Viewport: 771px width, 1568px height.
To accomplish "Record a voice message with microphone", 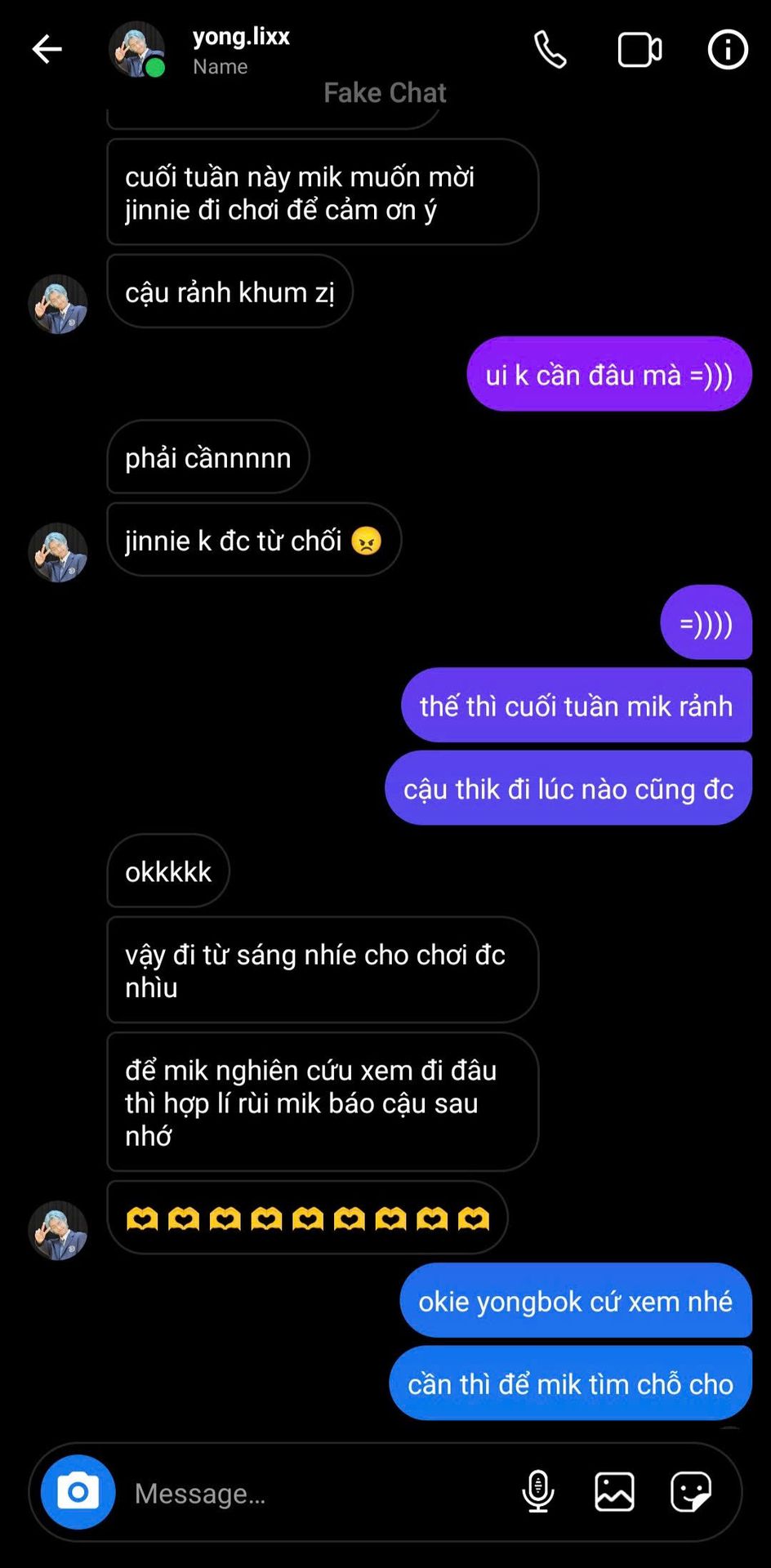I will click(538, 1492).
